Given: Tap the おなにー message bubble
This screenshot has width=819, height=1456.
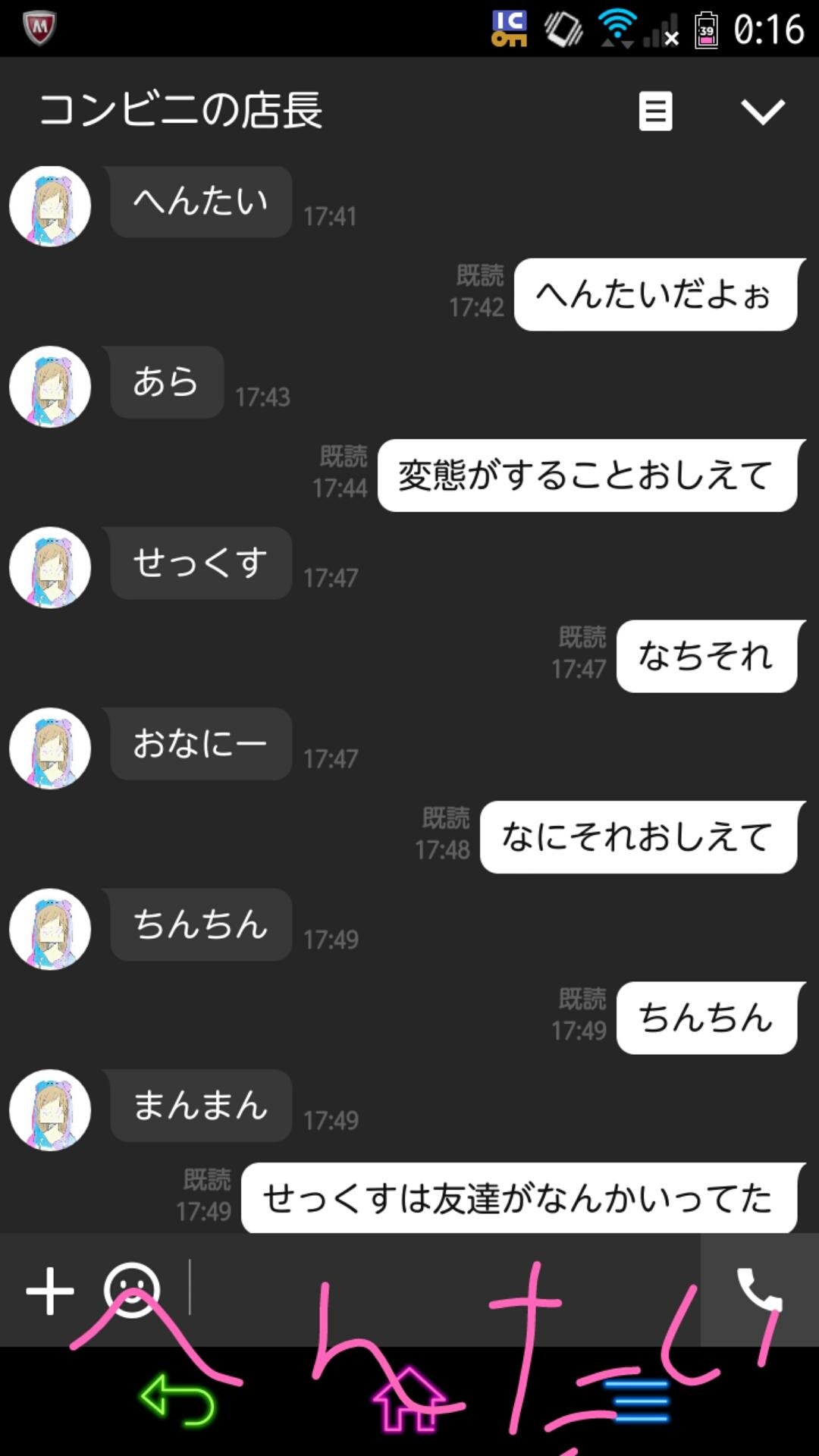Looking at the screenshot, I should [x=200, y=744].
